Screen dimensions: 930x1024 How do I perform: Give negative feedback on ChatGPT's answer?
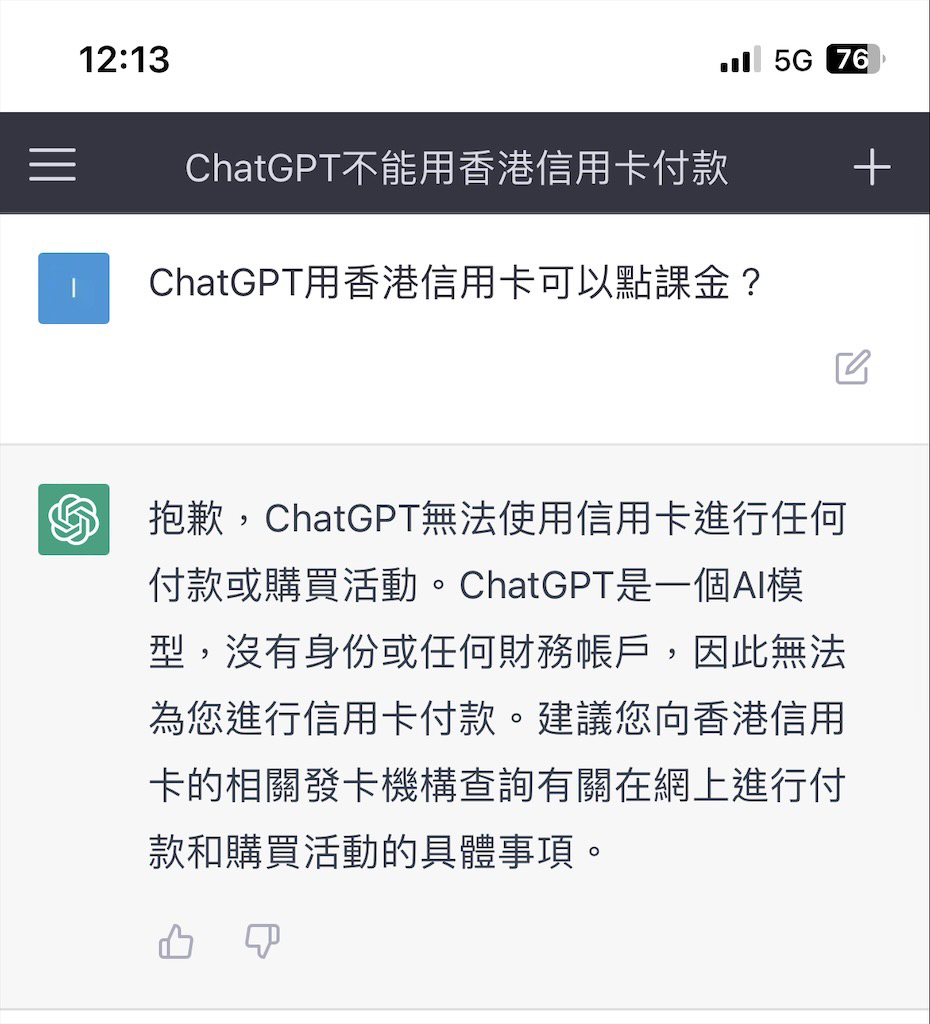(260, 941)
